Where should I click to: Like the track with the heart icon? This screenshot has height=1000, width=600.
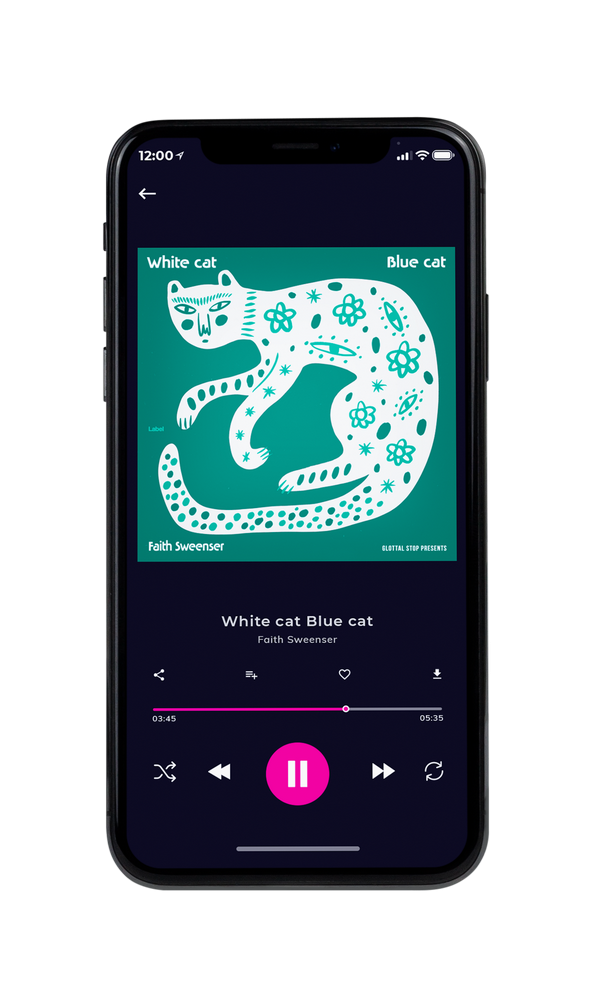pos(344,674)
